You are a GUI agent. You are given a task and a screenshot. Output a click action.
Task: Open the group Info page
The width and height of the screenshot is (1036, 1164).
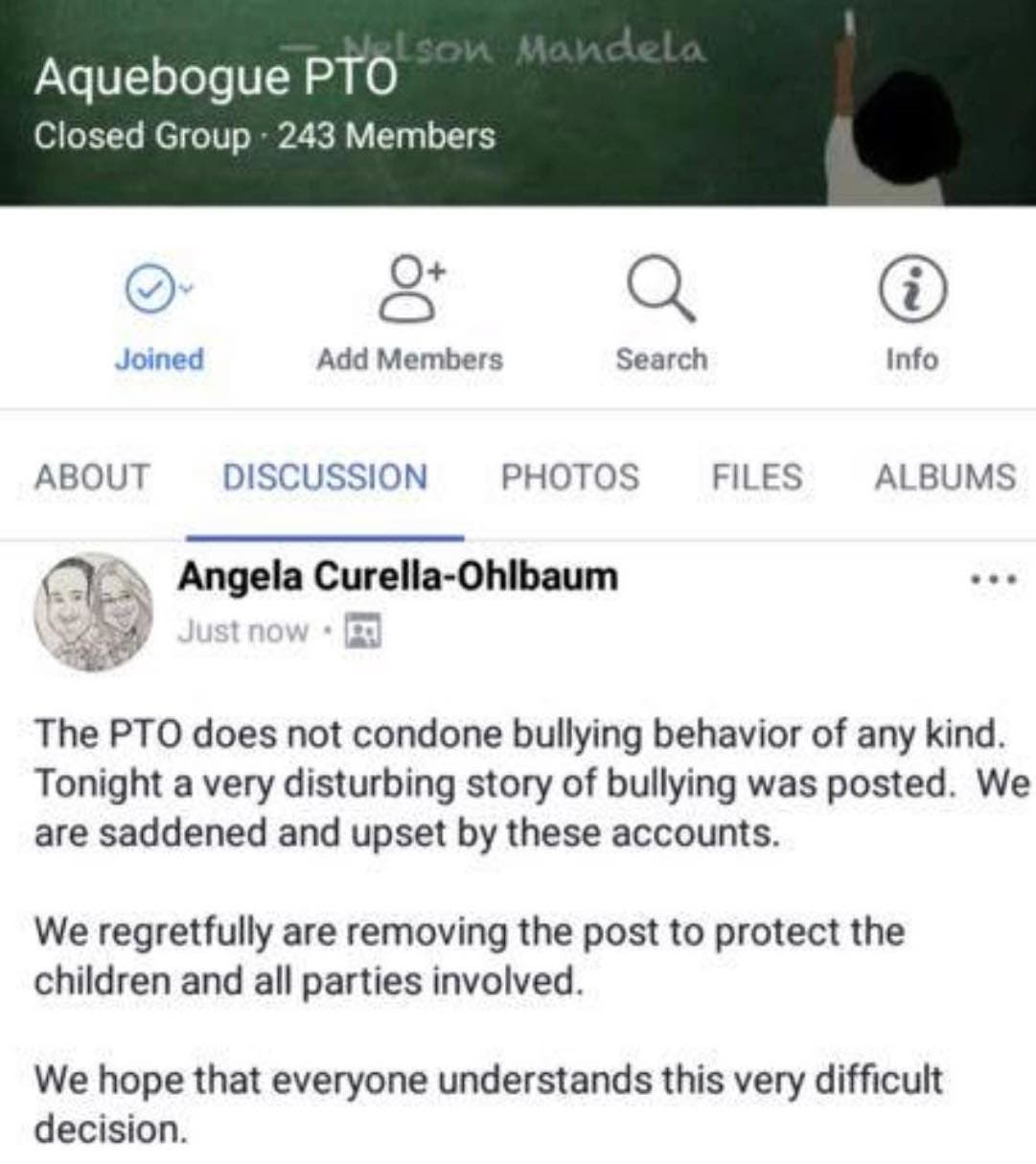[x=911, y=314]
